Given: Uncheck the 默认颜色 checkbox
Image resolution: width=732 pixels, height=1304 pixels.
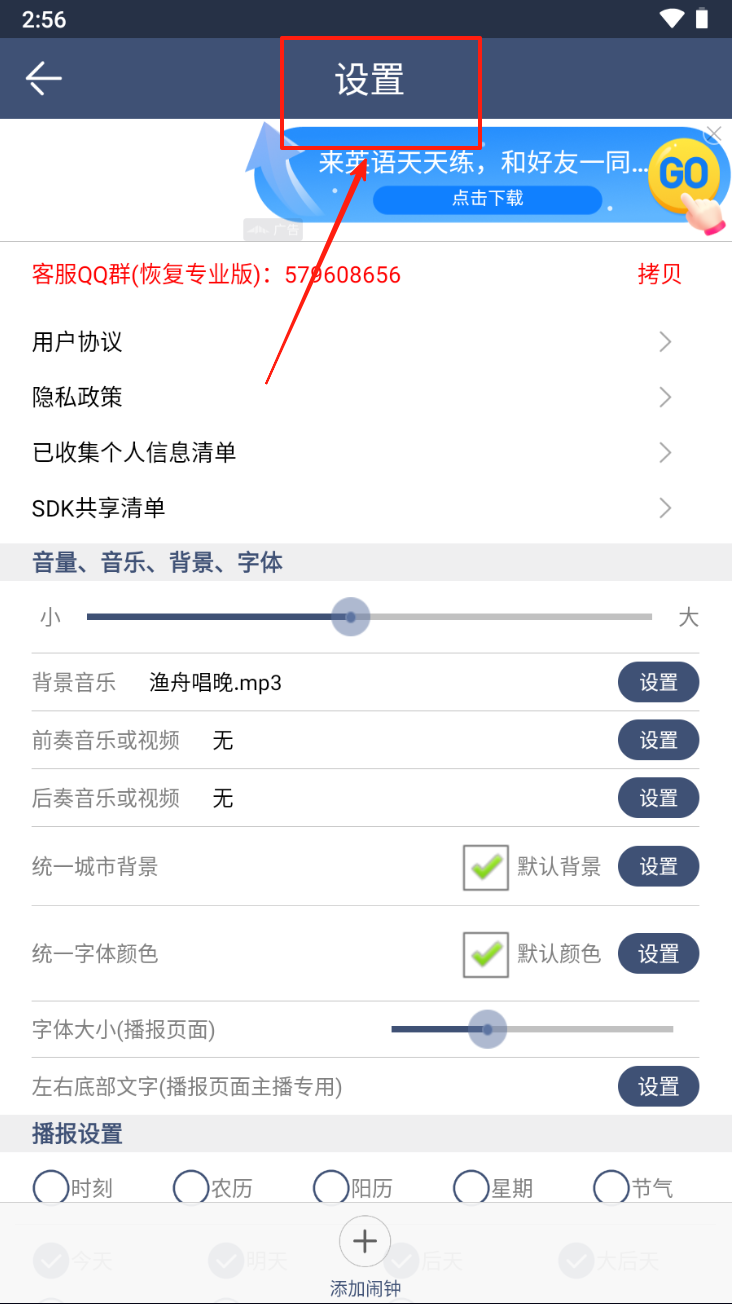Looking at the screenshot, I should [x=486, y=954].
